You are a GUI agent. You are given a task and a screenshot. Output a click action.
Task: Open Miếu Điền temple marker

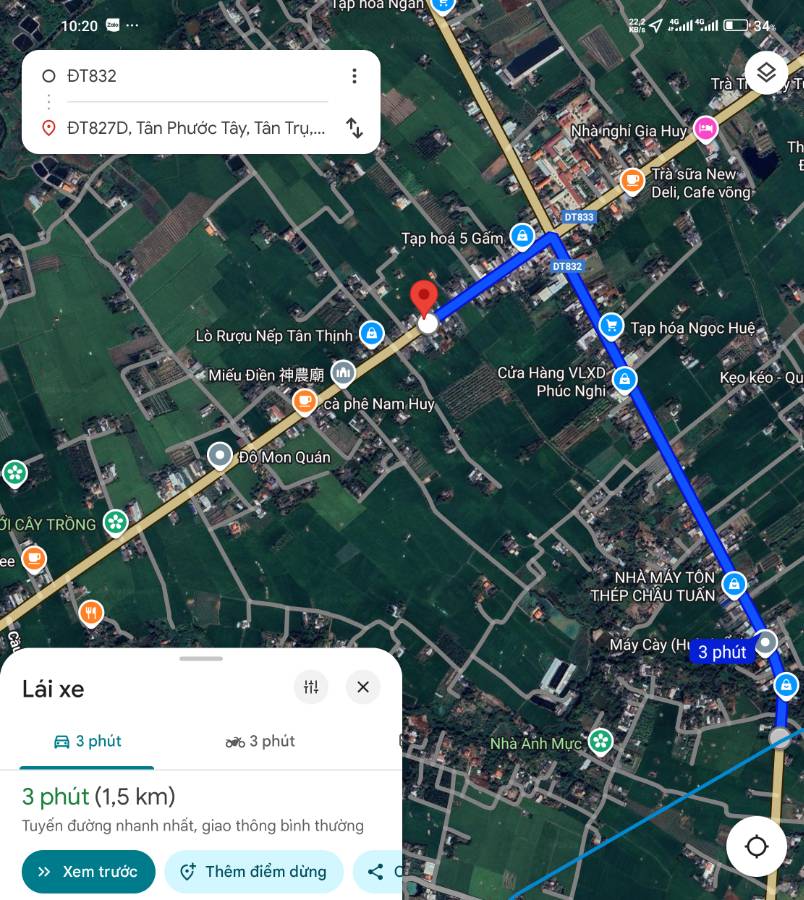pos(343,374)
